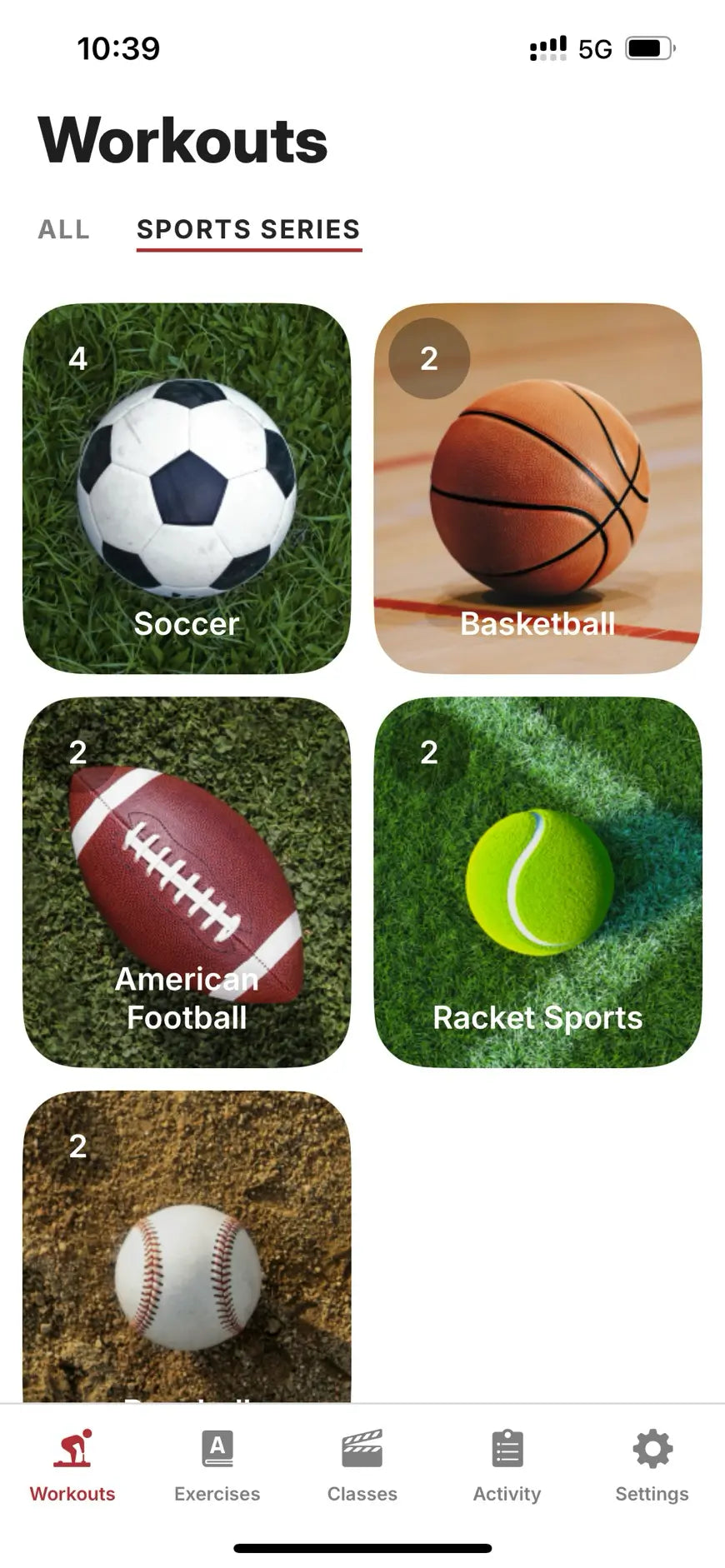Viewport: 725px width, 1568px height.
Task: Go to the Workouts tab
Action: coord(72,1466)
